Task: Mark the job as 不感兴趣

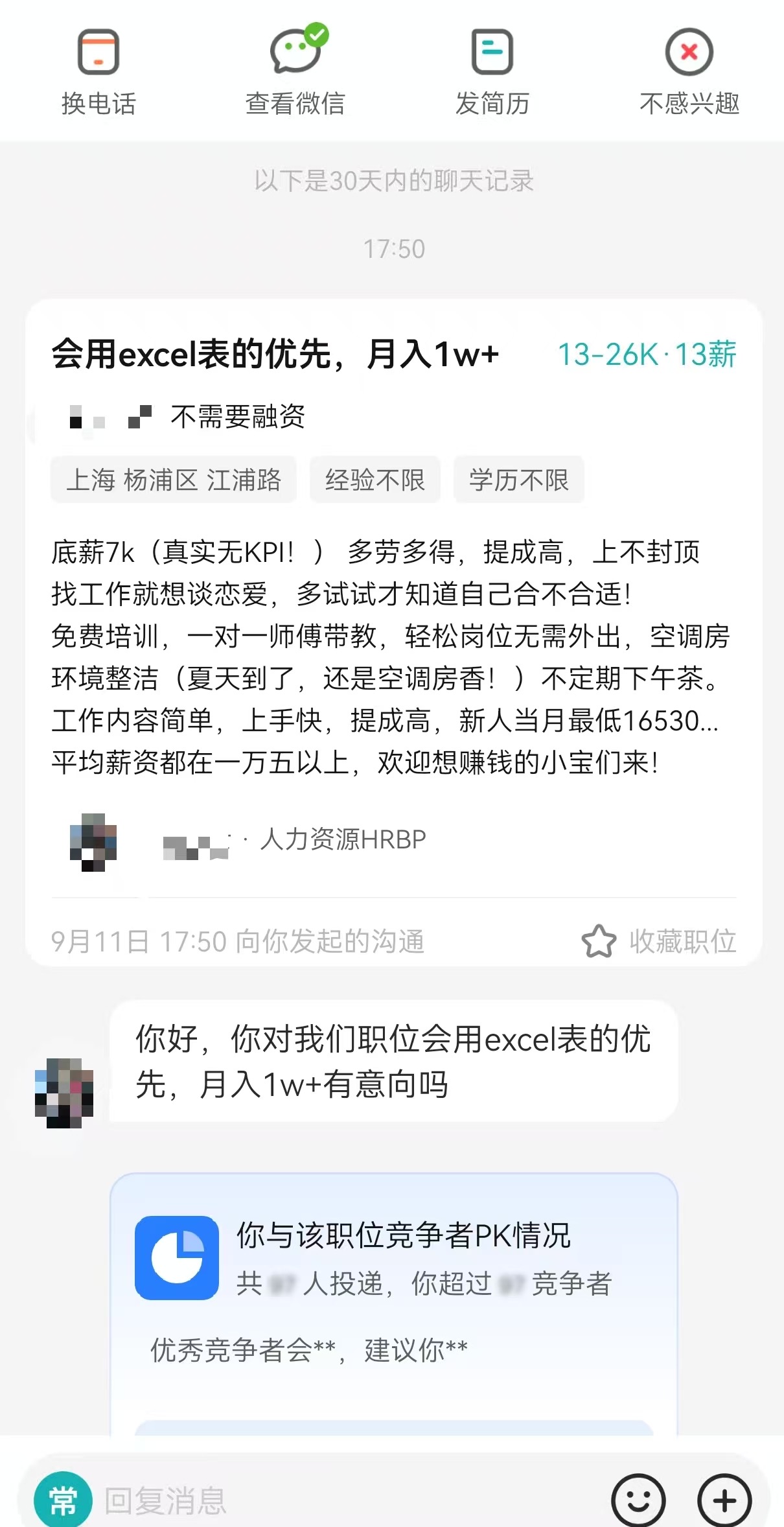Action: point(689,73)
